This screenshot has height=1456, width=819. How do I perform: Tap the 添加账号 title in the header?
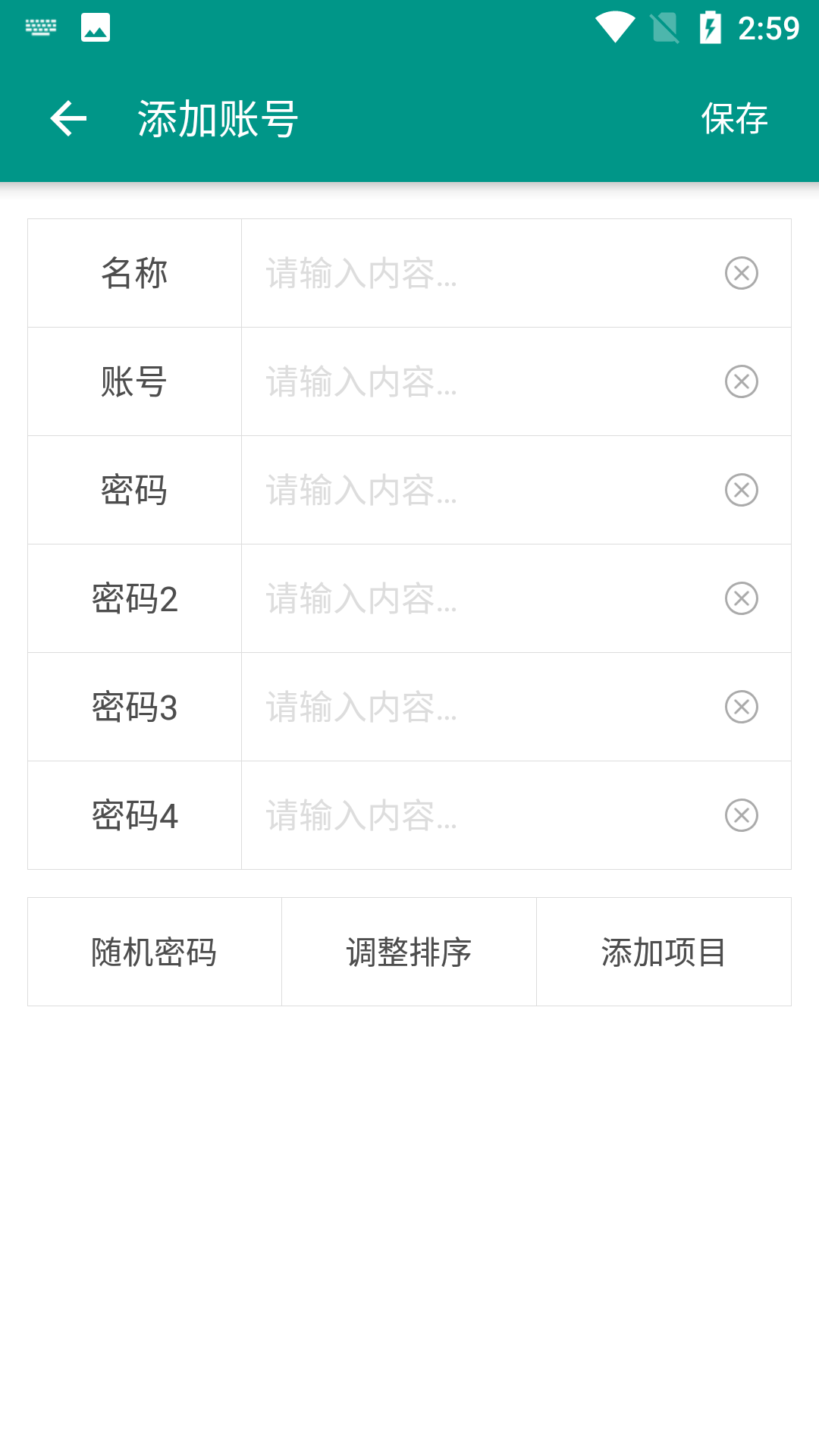[x=218, y=118]
